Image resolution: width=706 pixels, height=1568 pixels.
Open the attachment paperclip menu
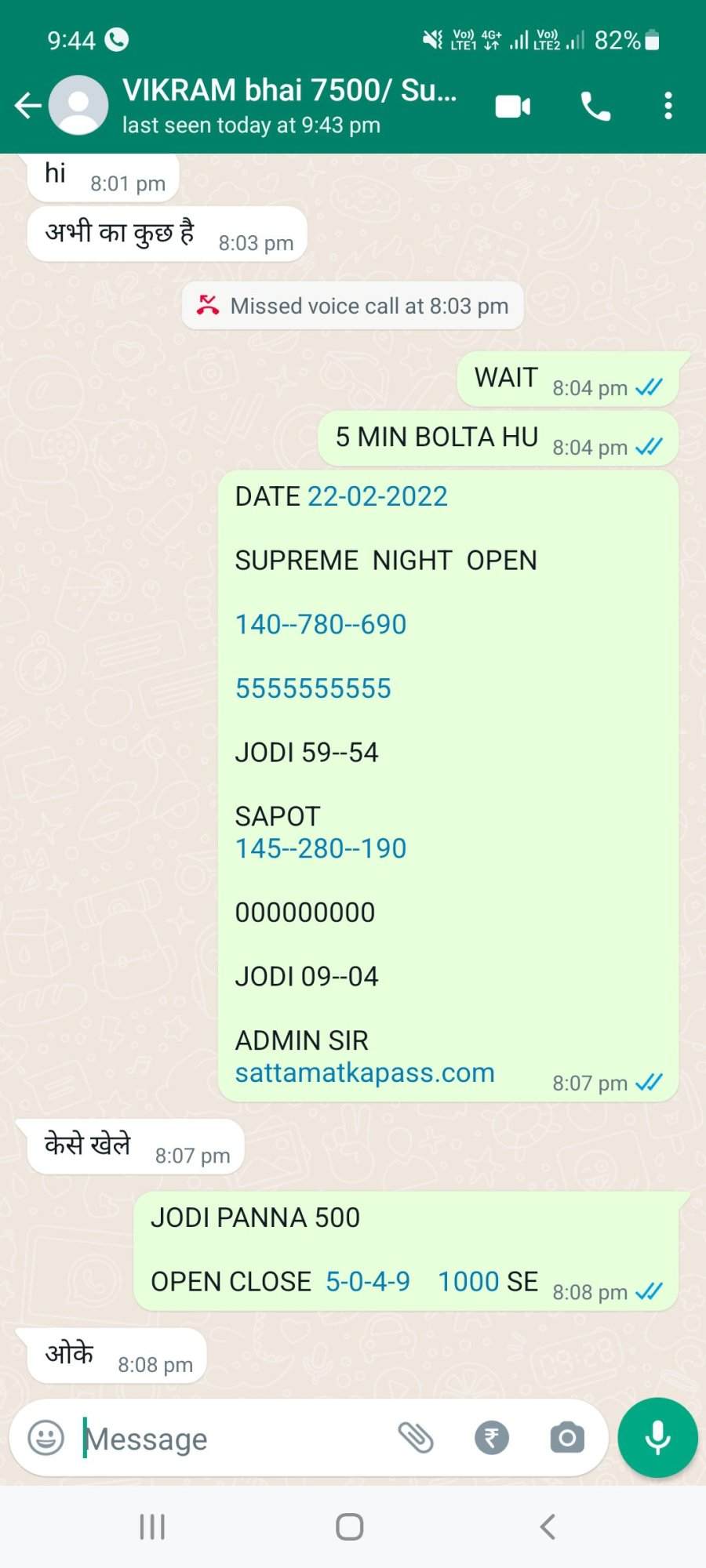[x=416, y=1438]
